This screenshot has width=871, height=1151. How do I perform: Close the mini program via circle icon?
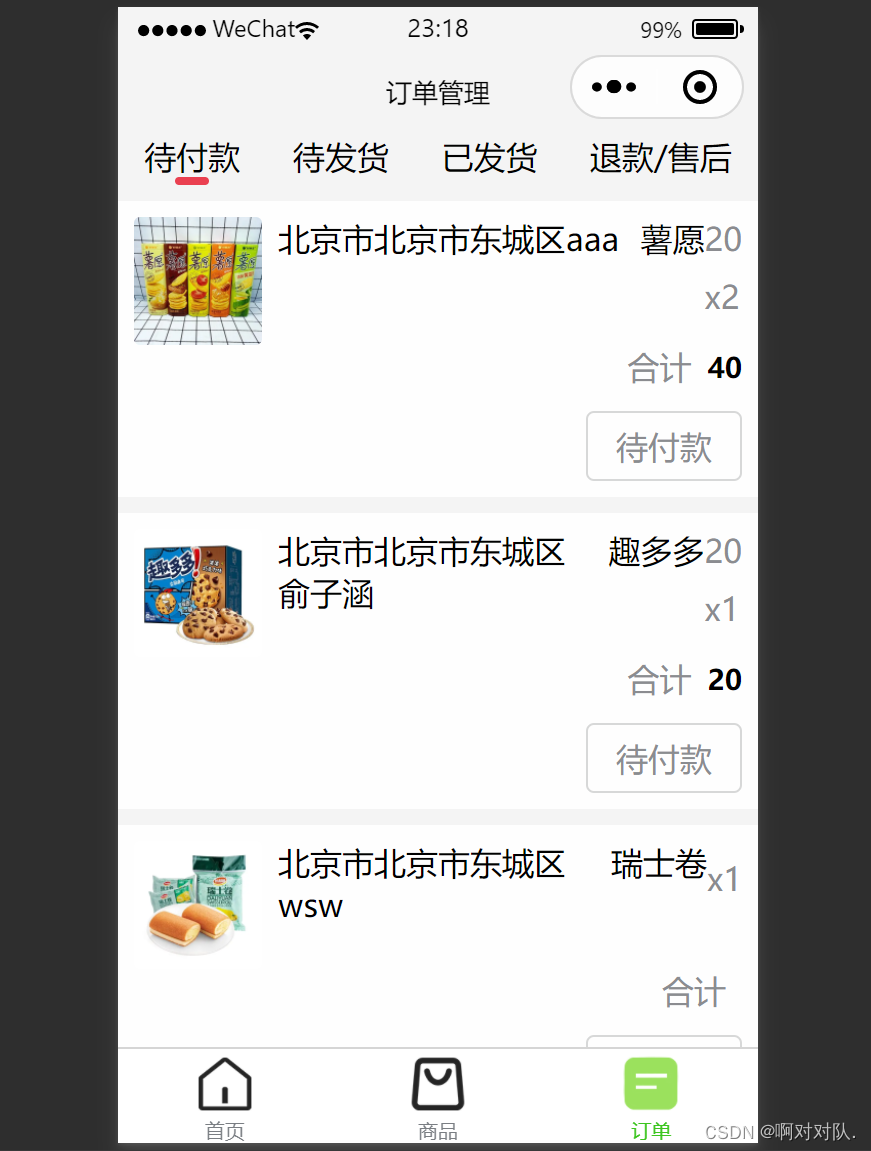tap(700, 88)
